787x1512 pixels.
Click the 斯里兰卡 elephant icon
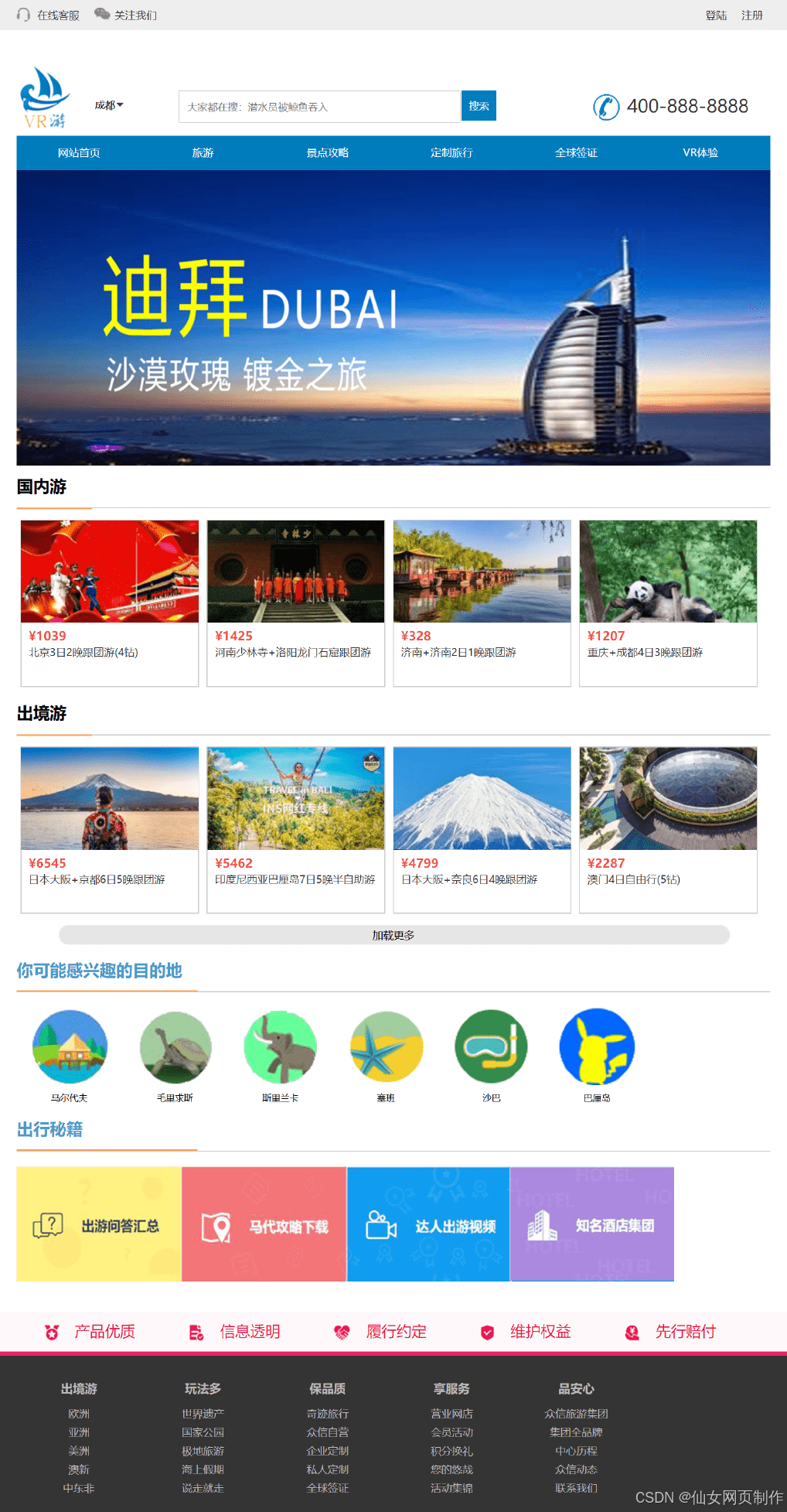280,1046
